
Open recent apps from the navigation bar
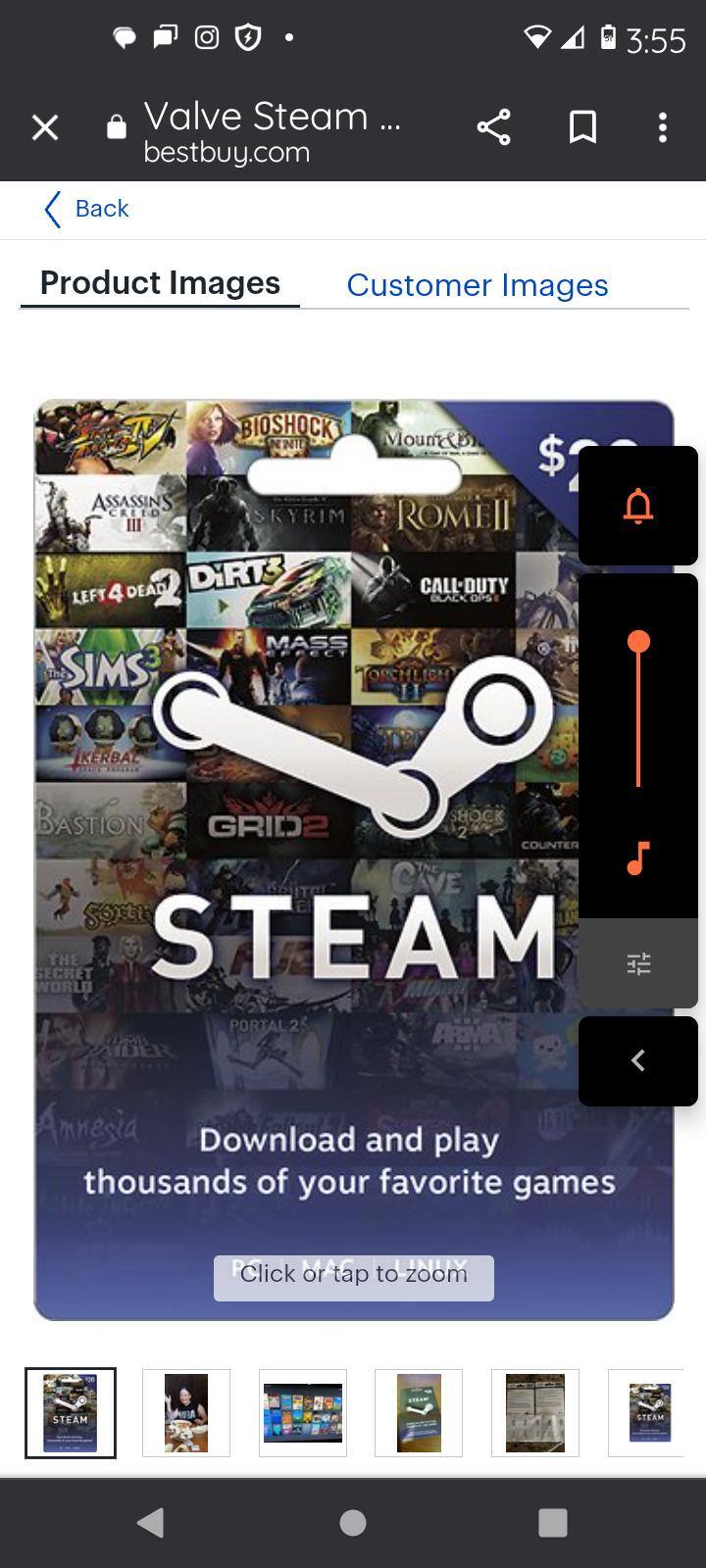[553, 1522]
